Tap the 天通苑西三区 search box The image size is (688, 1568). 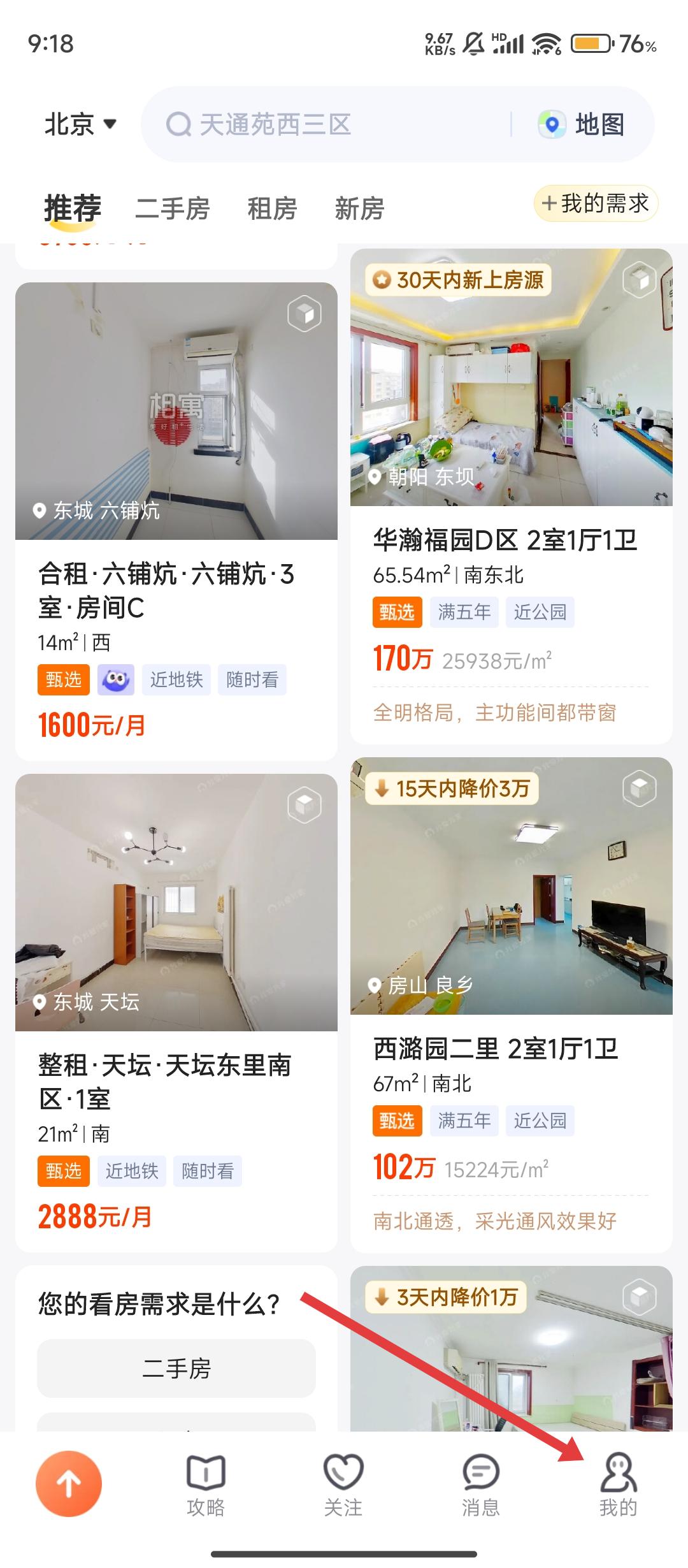coord(331,124)
